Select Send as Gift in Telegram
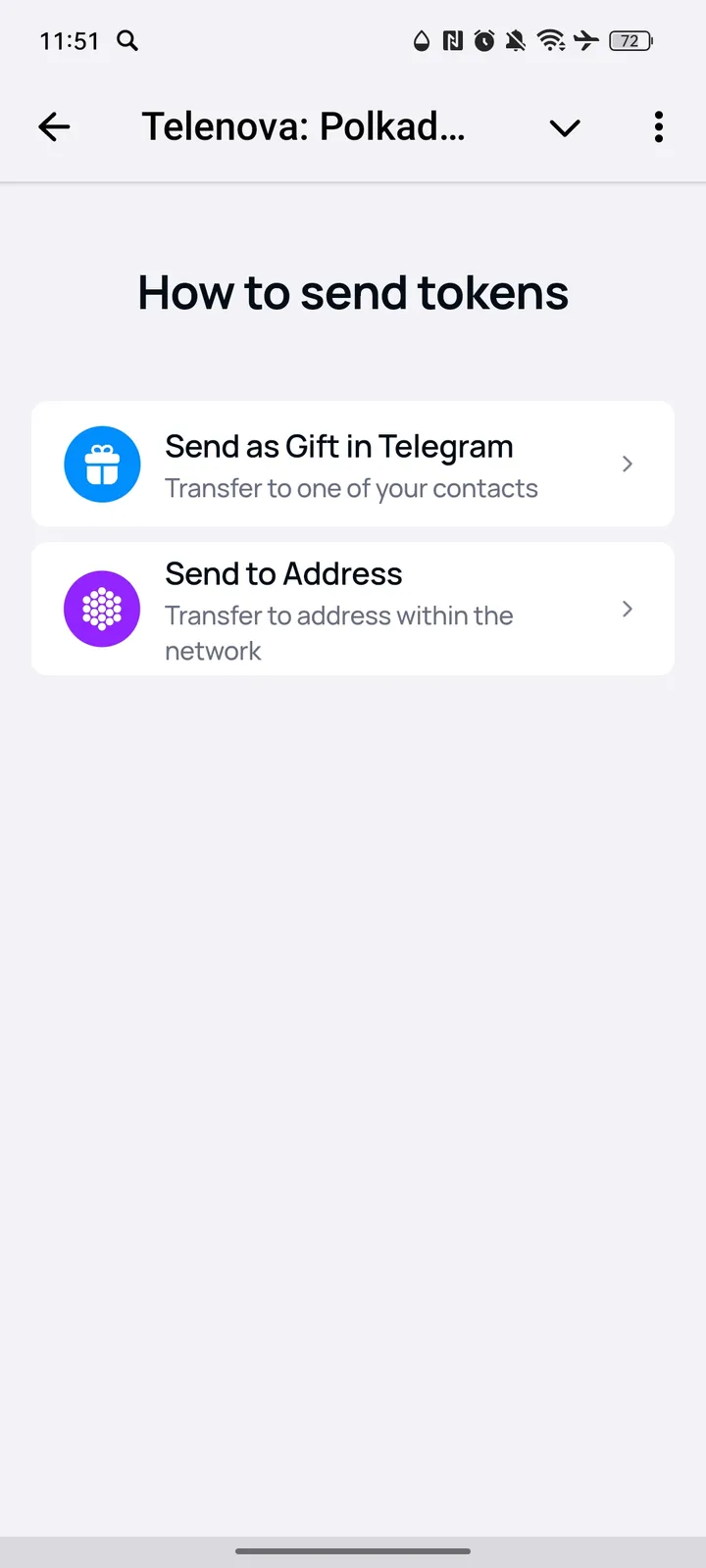 338,464
